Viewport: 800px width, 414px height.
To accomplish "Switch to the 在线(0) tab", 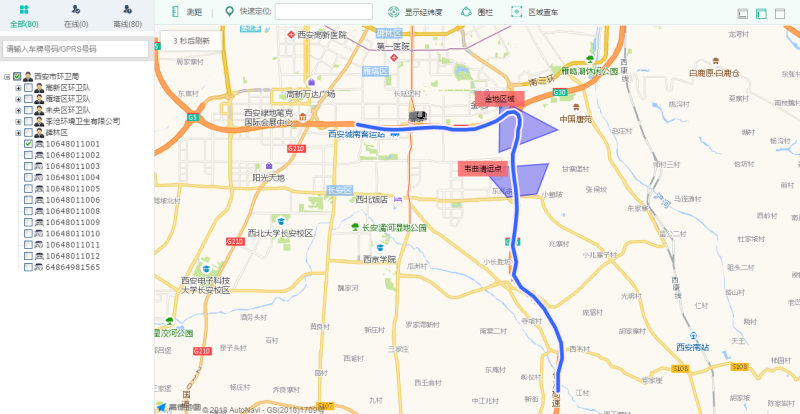I will [x=76, y=16].
